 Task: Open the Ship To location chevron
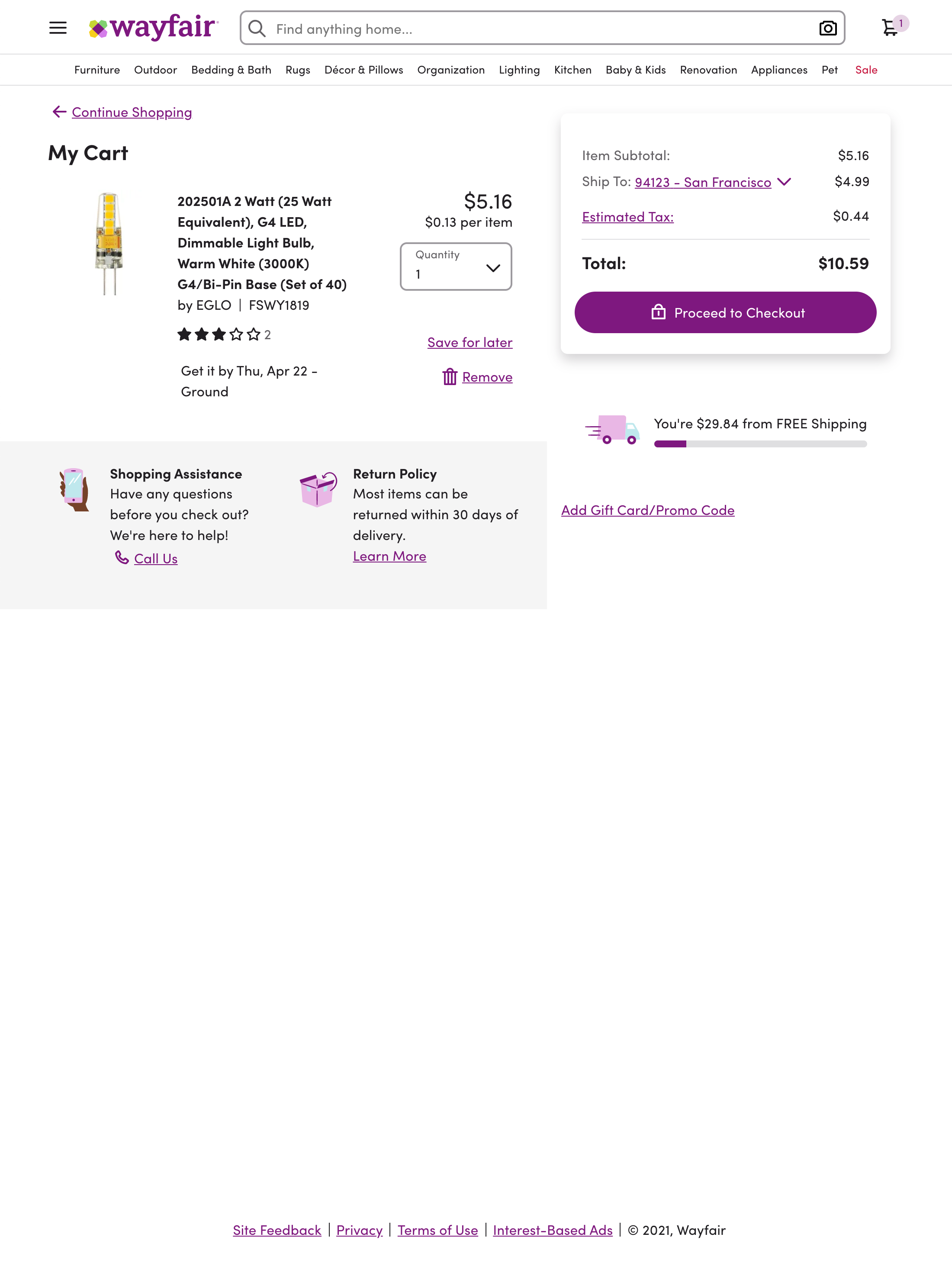[785, 182]
